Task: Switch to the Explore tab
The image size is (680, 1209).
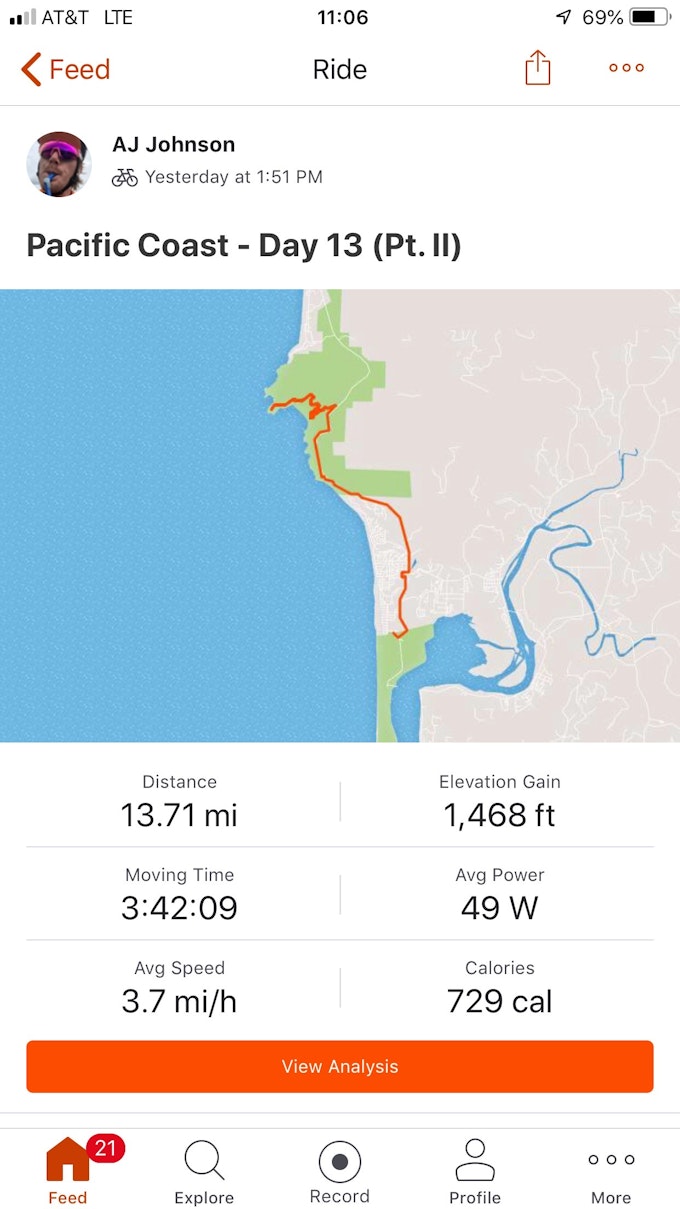Action: (x=204, y=1172)
